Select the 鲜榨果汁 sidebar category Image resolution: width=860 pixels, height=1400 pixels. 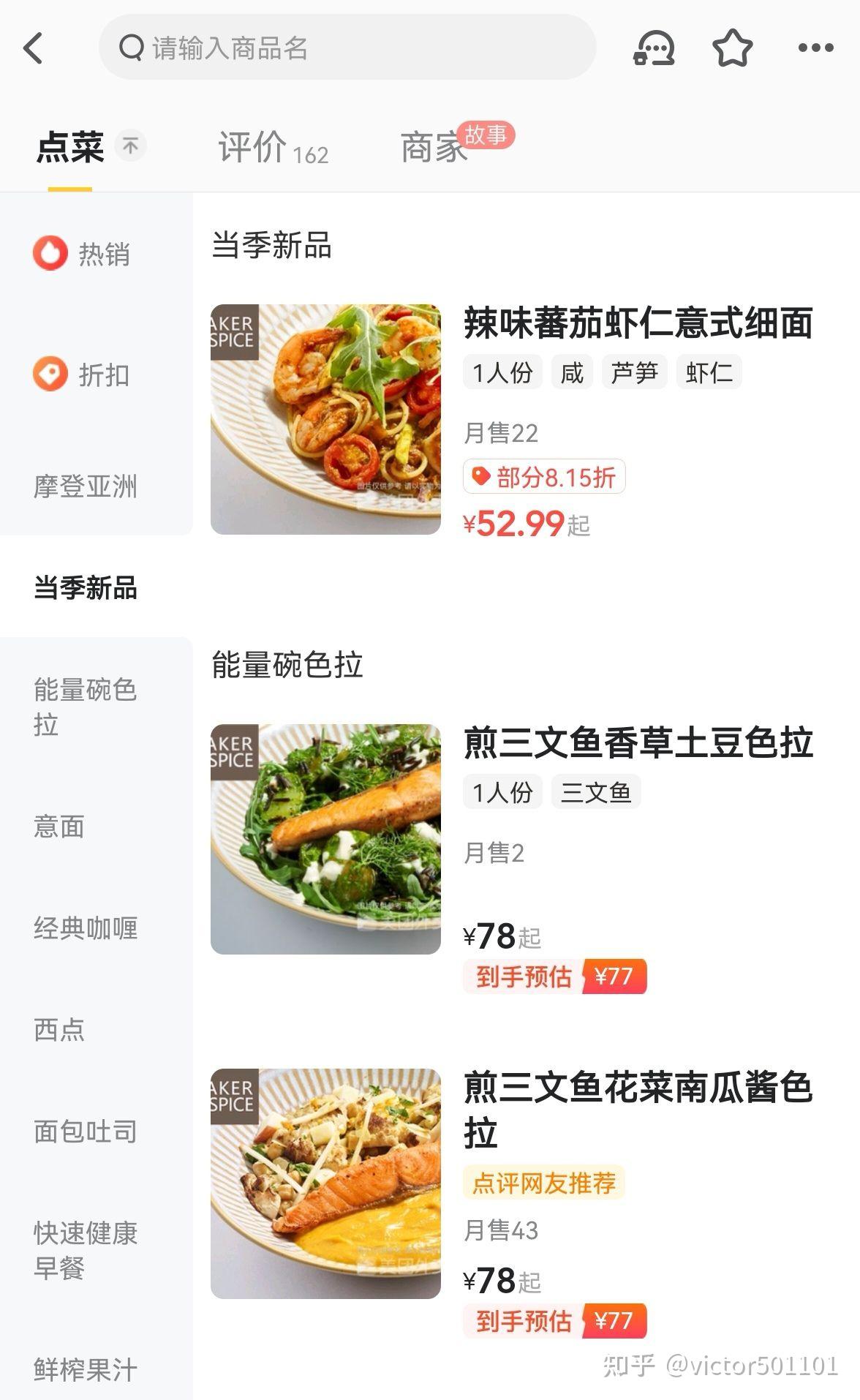click(x=84, y=1367)
